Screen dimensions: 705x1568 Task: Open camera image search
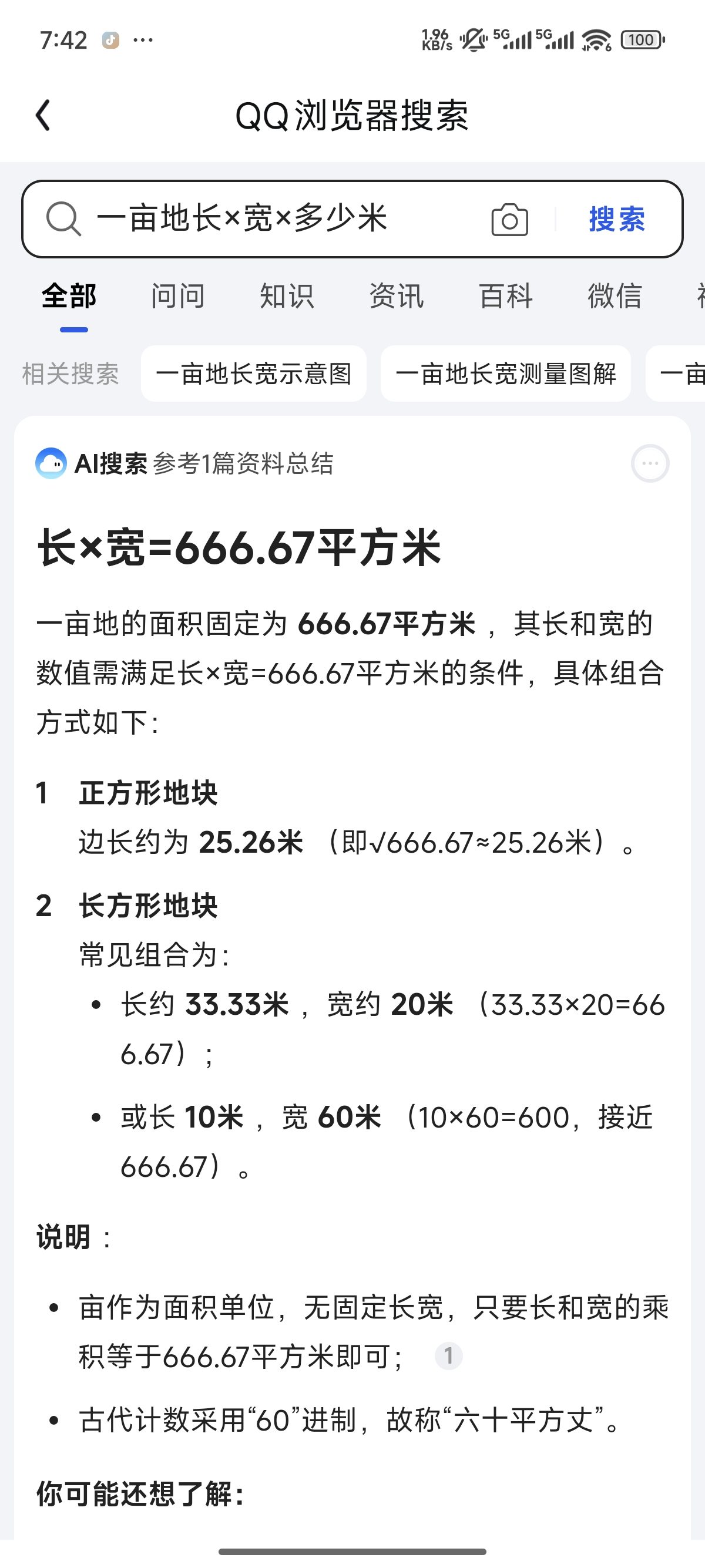509,220
